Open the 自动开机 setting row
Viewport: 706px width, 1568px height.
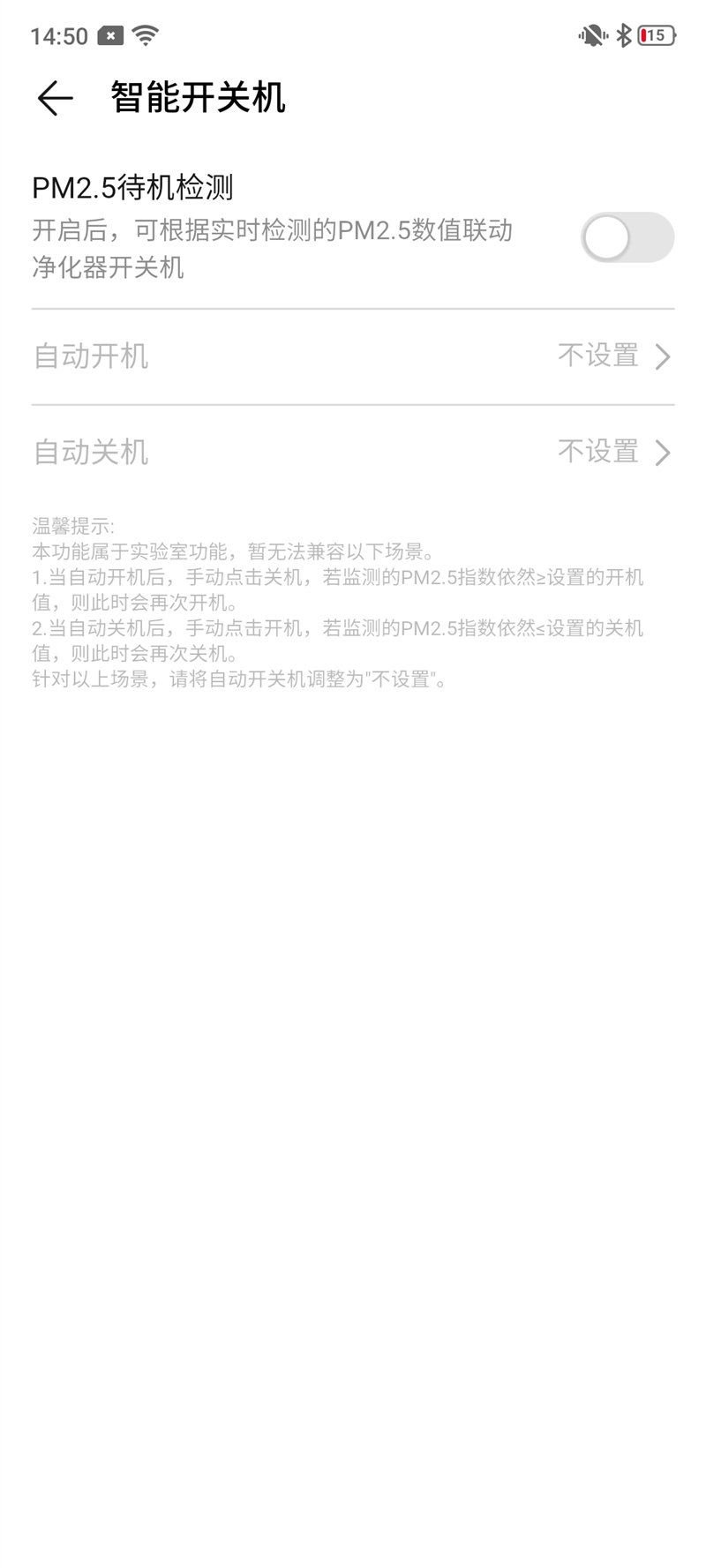[353, 357]
